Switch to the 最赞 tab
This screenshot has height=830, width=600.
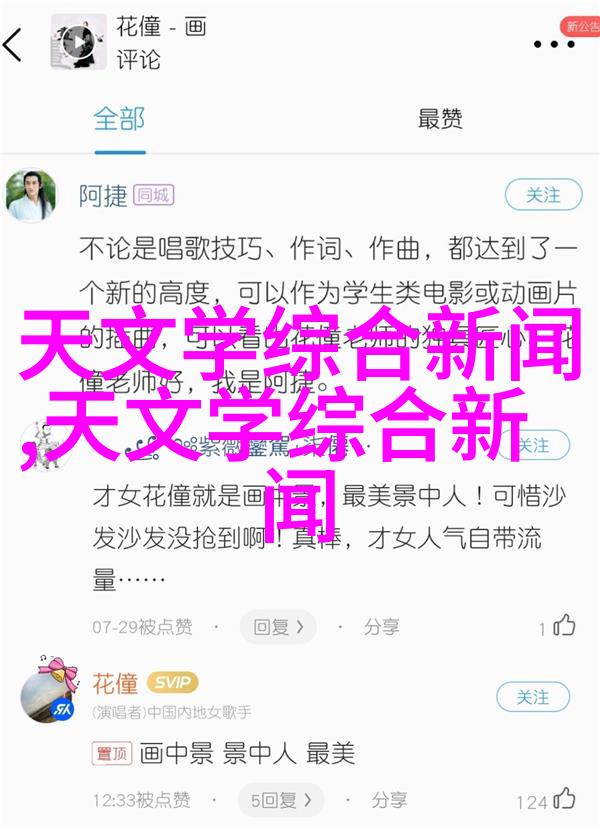440,120
